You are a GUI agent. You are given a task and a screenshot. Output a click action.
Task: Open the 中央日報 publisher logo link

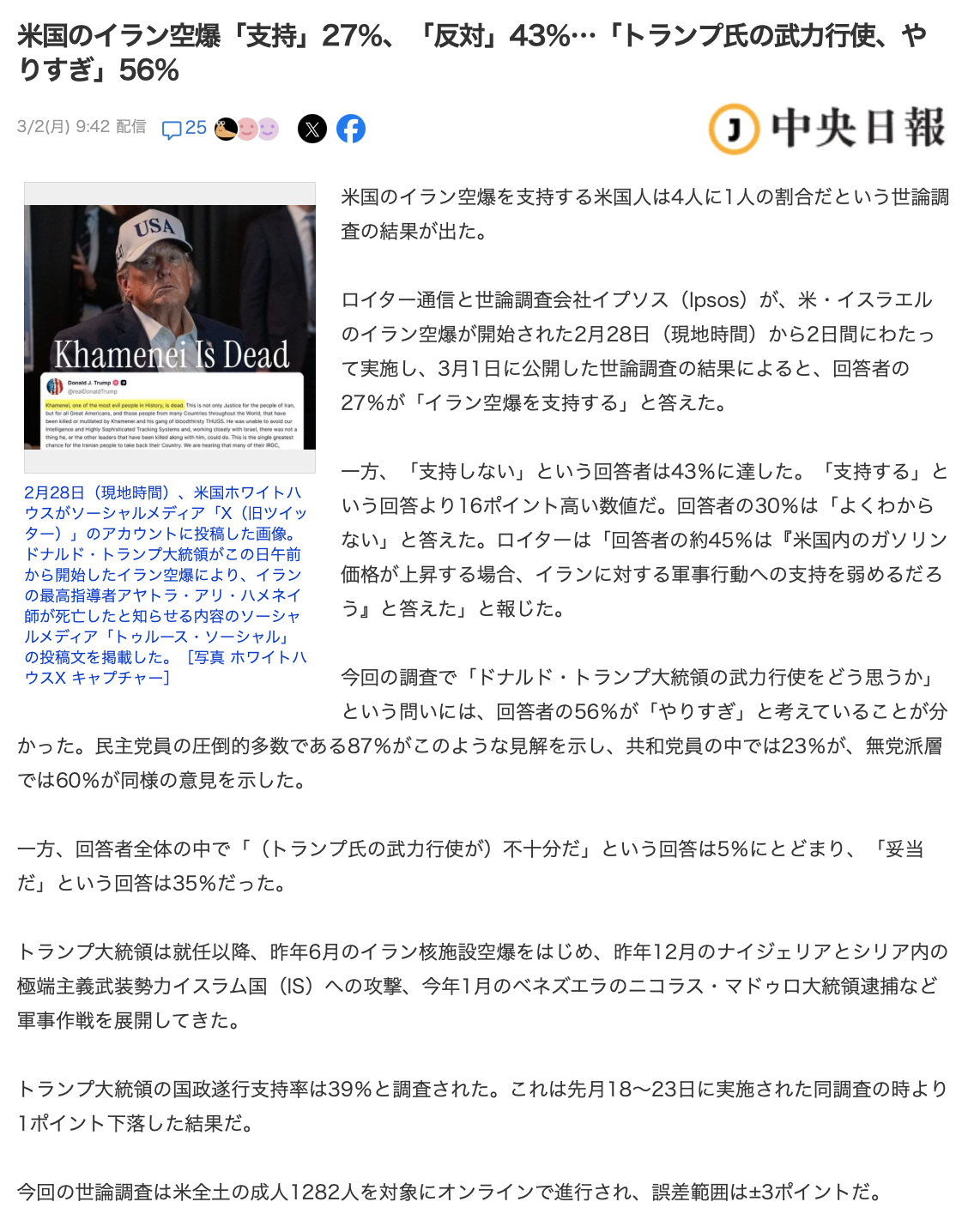(827, 129)
